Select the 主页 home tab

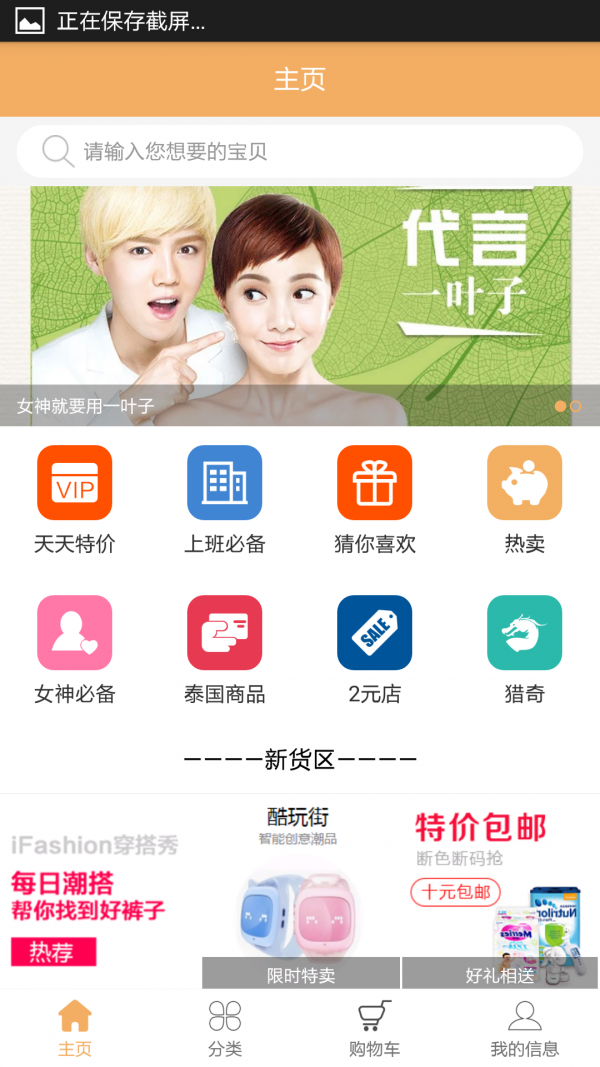point(75,1028)
